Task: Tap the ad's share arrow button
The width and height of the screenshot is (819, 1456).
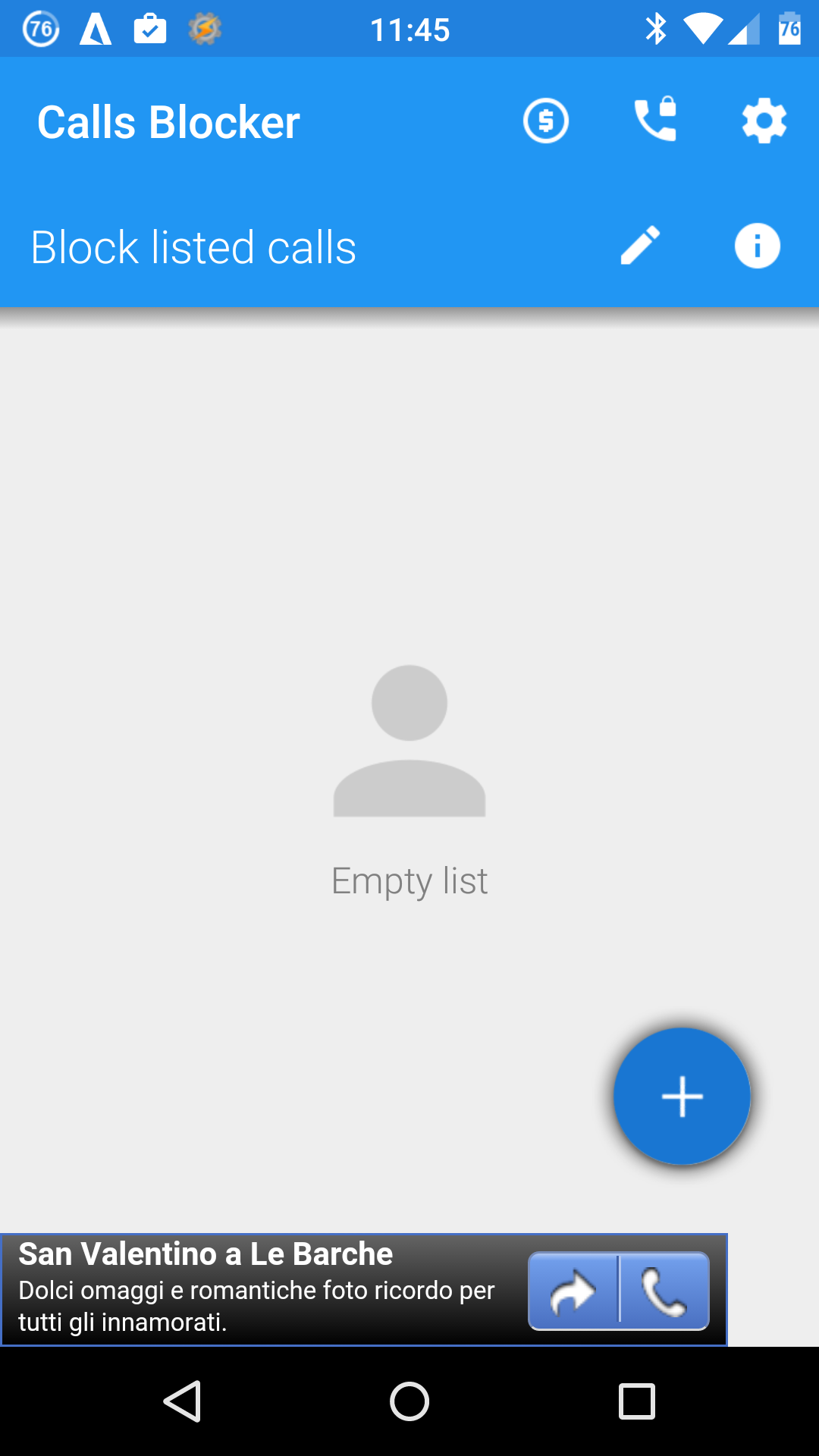Action: point(573,1291)
